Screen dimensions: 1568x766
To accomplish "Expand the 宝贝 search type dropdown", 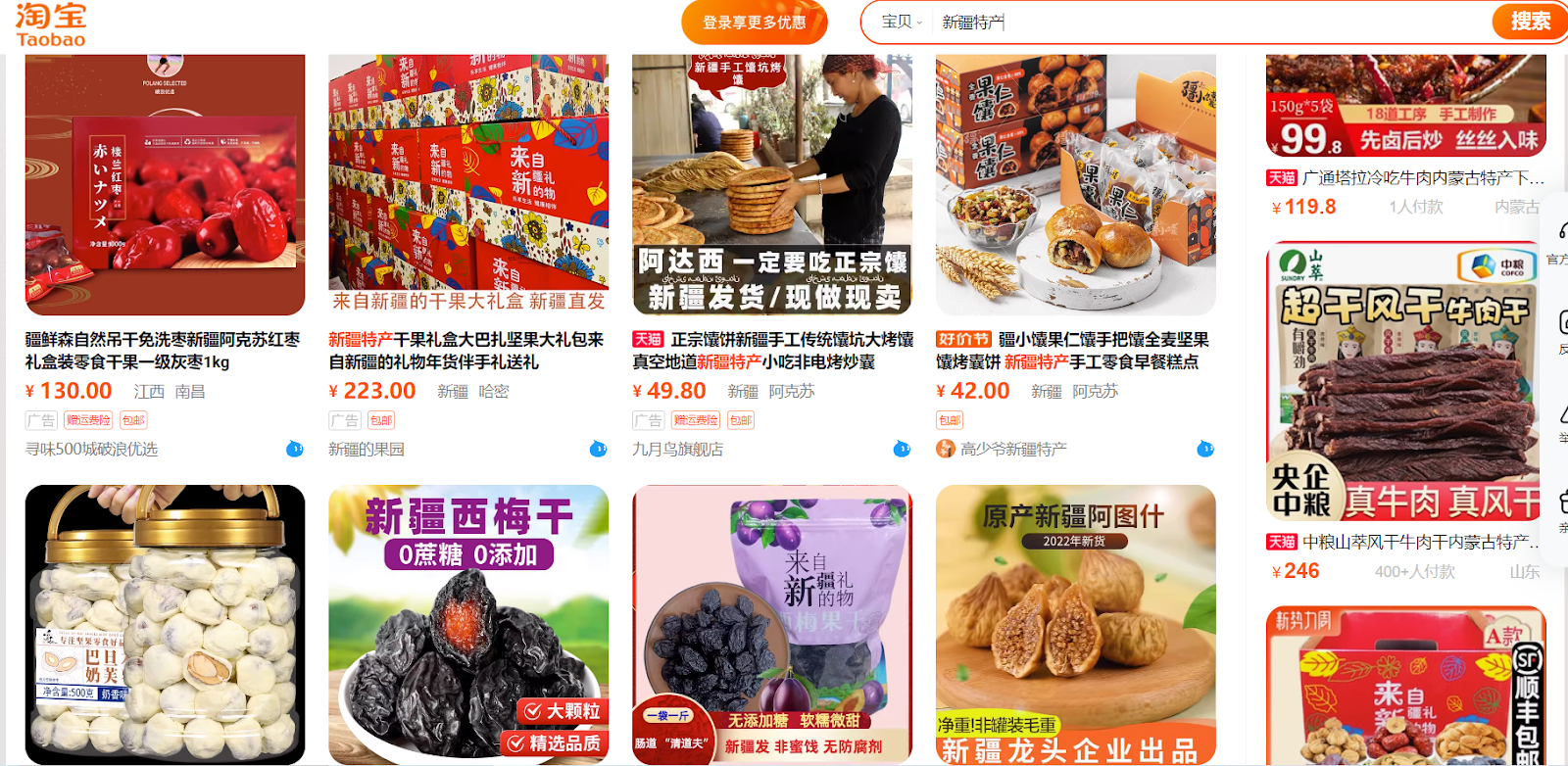I will (901, 22).
